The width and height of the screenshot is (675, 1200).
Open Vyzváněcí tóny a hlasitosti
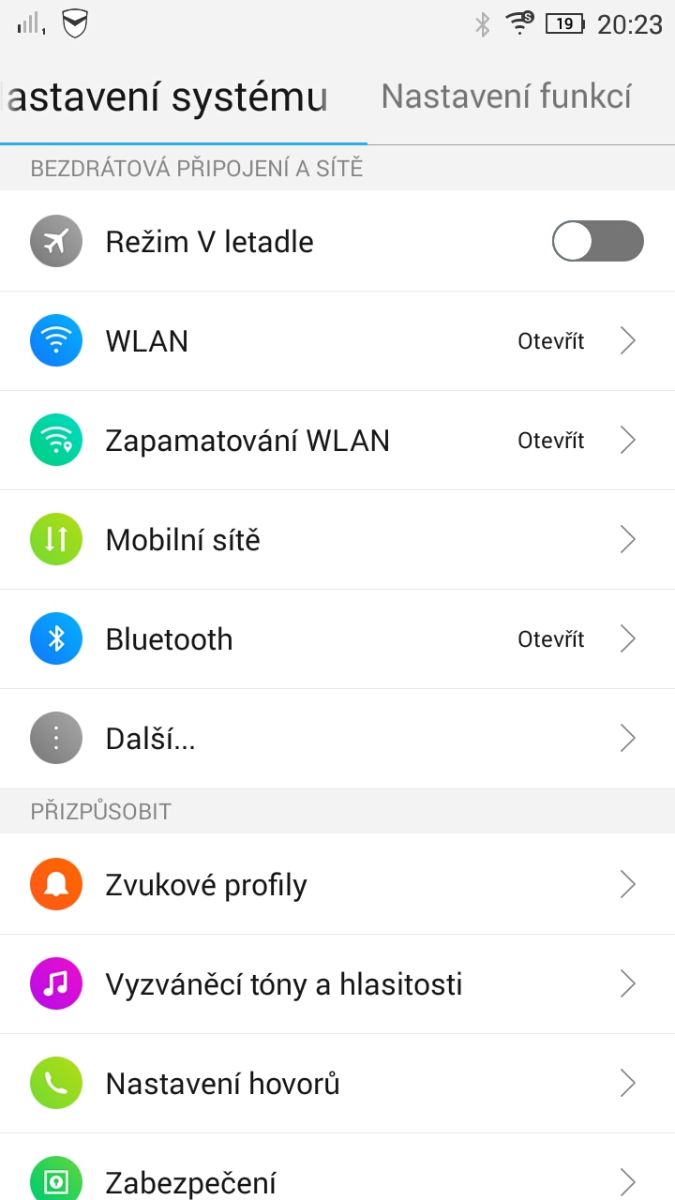[337, 984]
